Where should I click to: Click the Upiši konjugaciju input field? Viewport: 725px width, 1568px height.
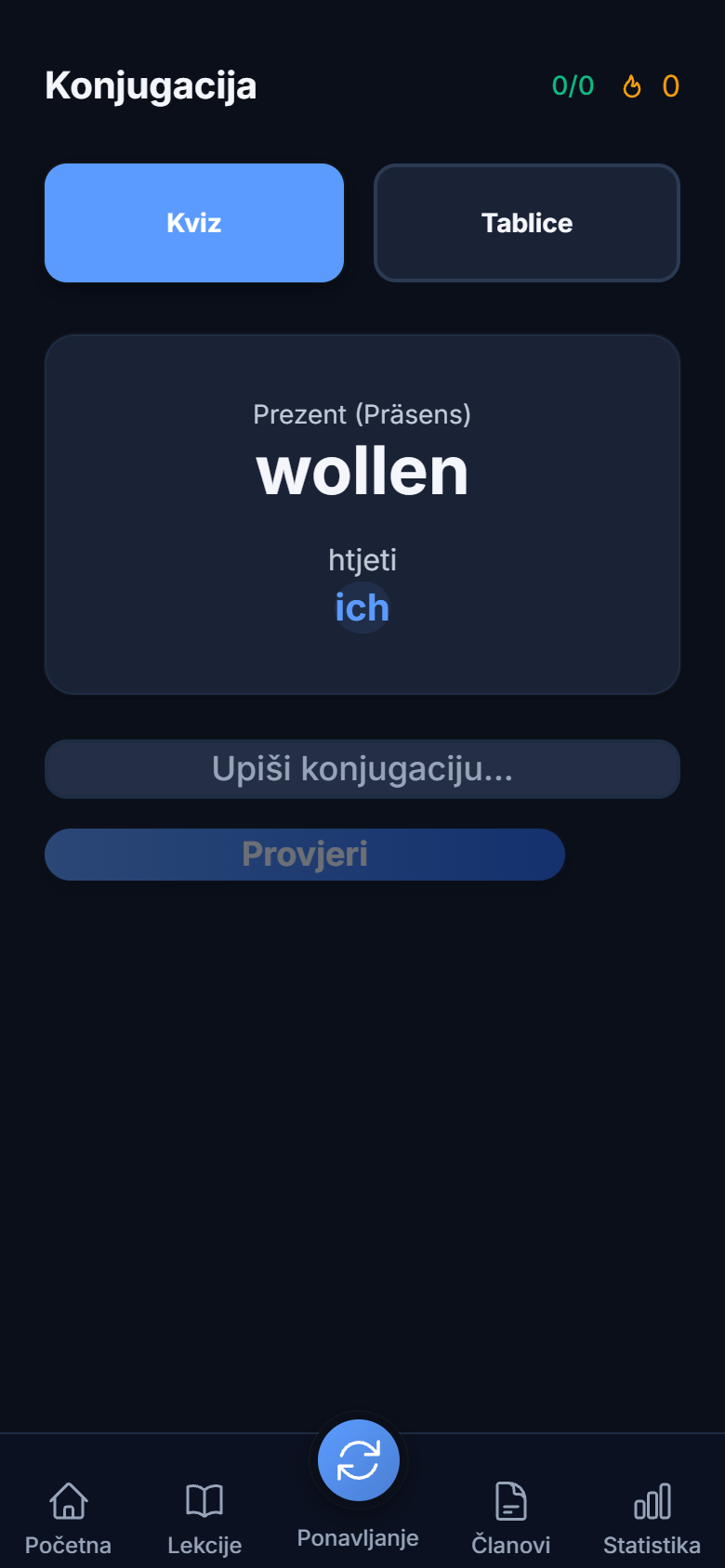pyautogui.click(x=362, y=768)
